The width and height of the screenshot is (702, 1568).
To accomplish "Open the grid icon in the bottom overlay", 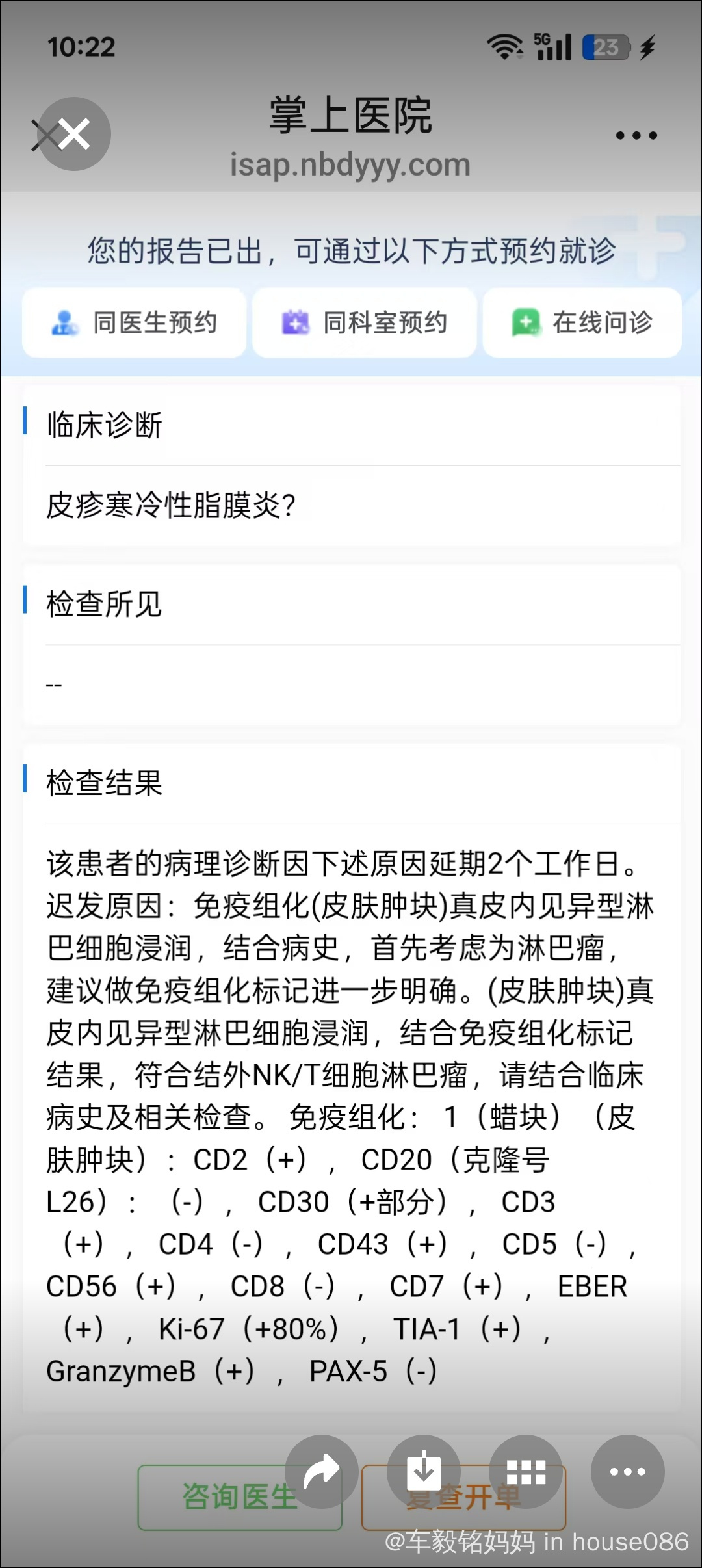I will 526,1472.
